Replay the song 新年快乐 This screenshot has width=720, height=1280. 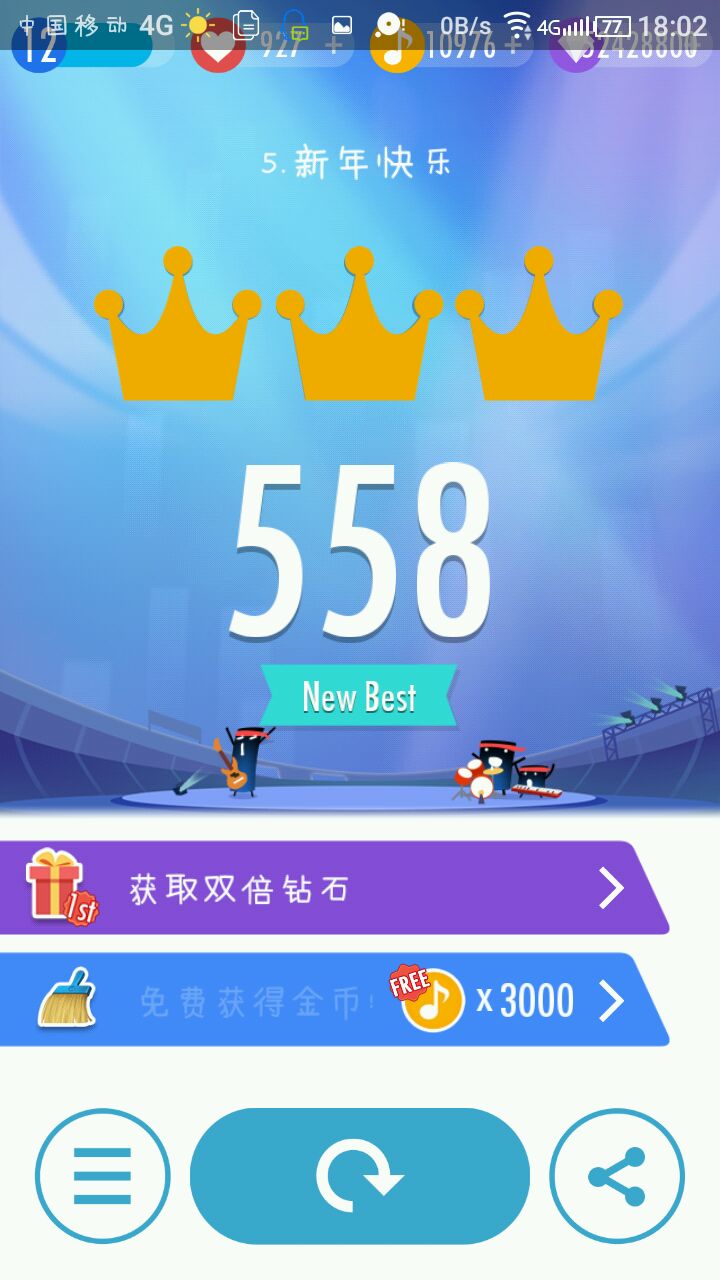(x=360, y=1176)
